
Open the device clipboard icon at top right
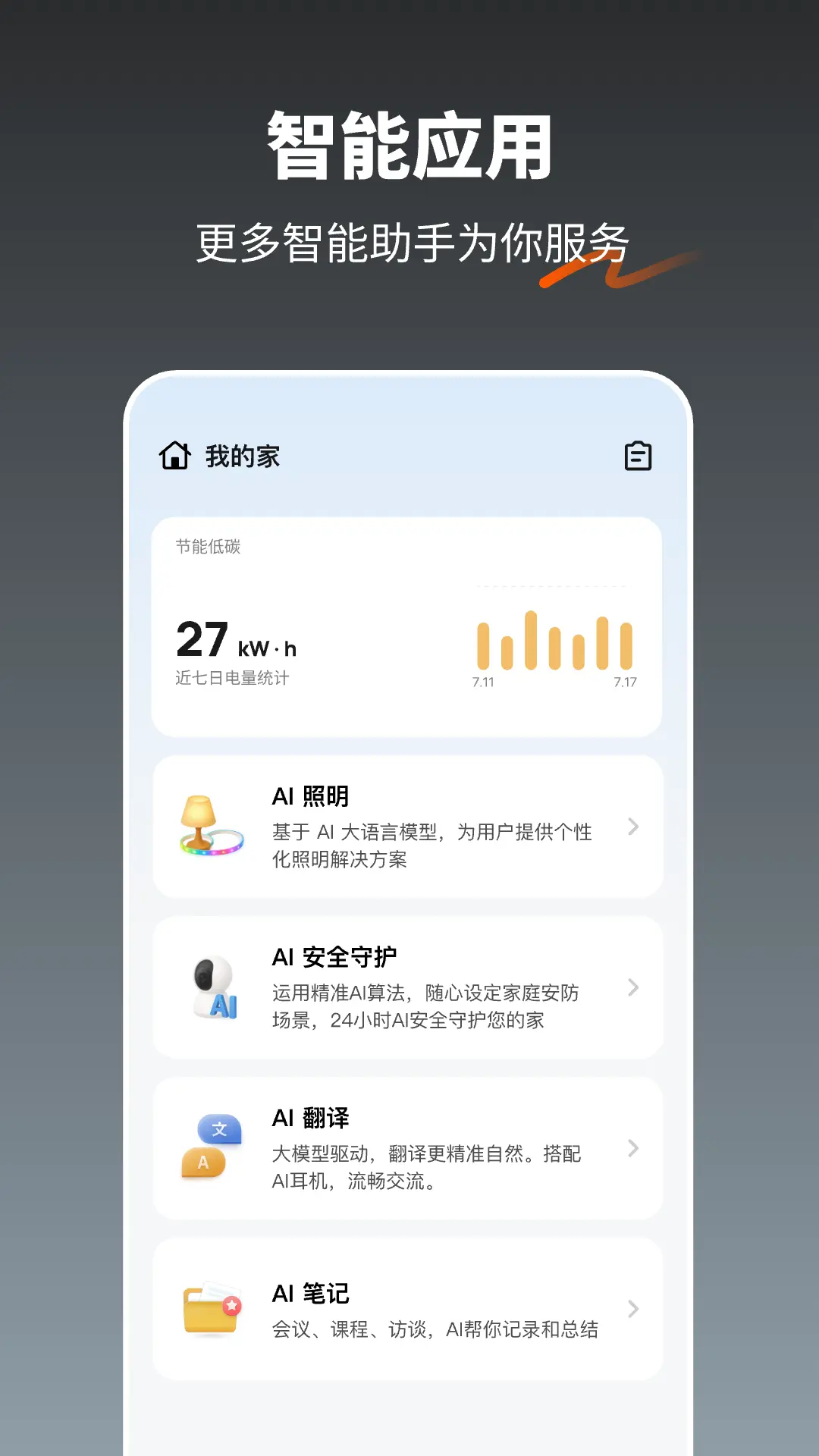coord(637,456)
